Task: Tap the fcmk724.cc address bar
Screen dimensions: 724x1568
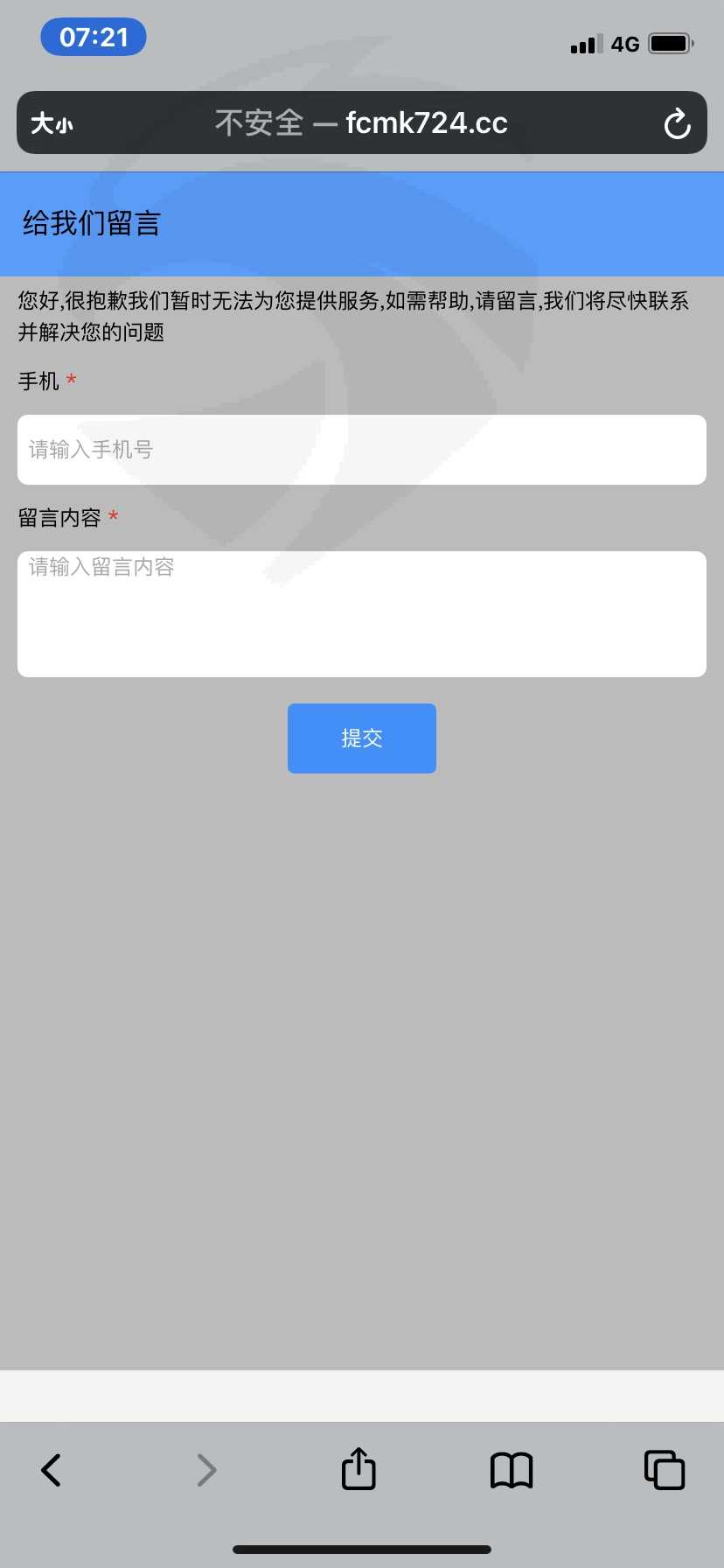Action: click(362, 122)
